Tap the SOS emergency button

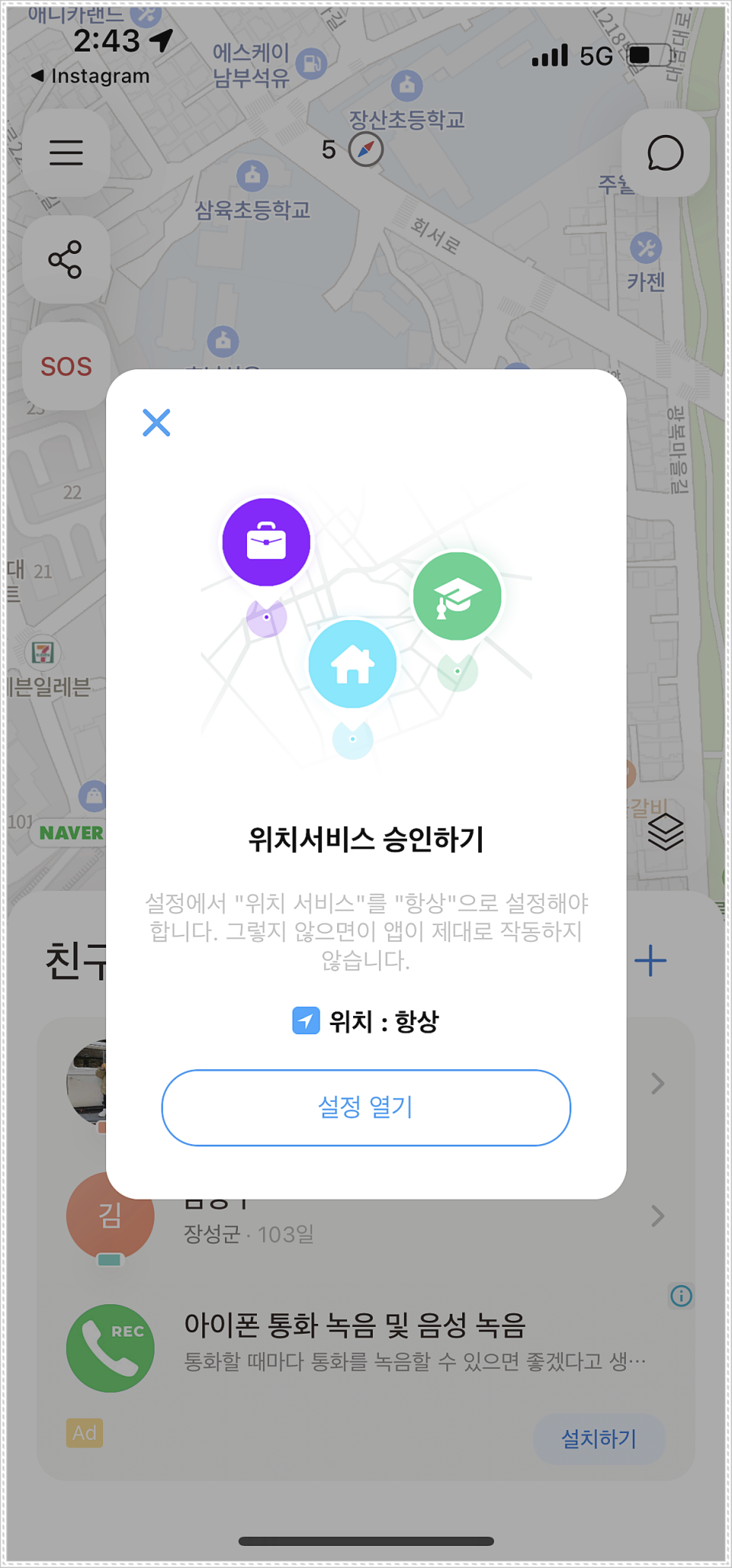coord(66,367)
